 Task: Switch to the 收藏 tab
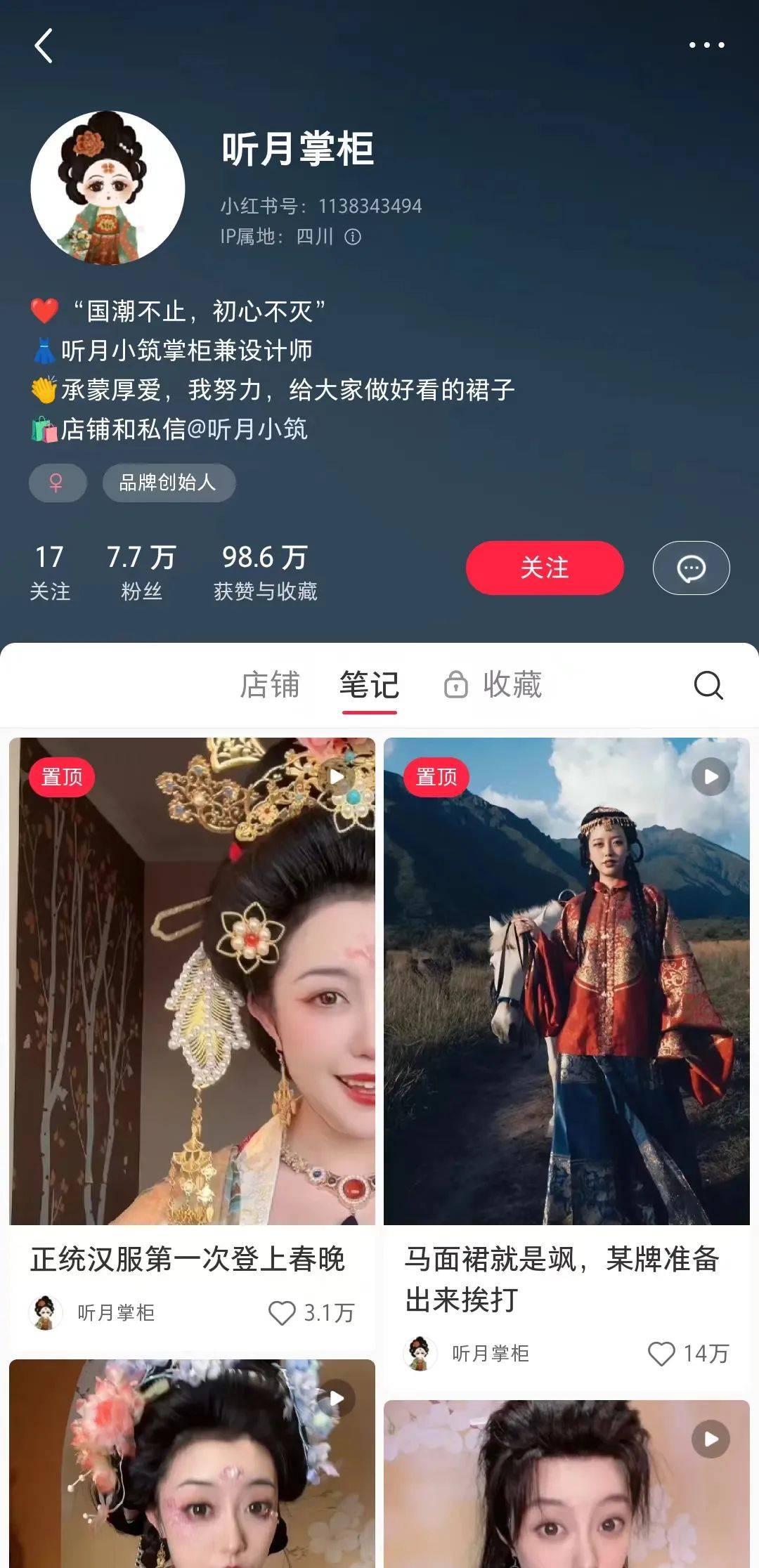[512, 686]
